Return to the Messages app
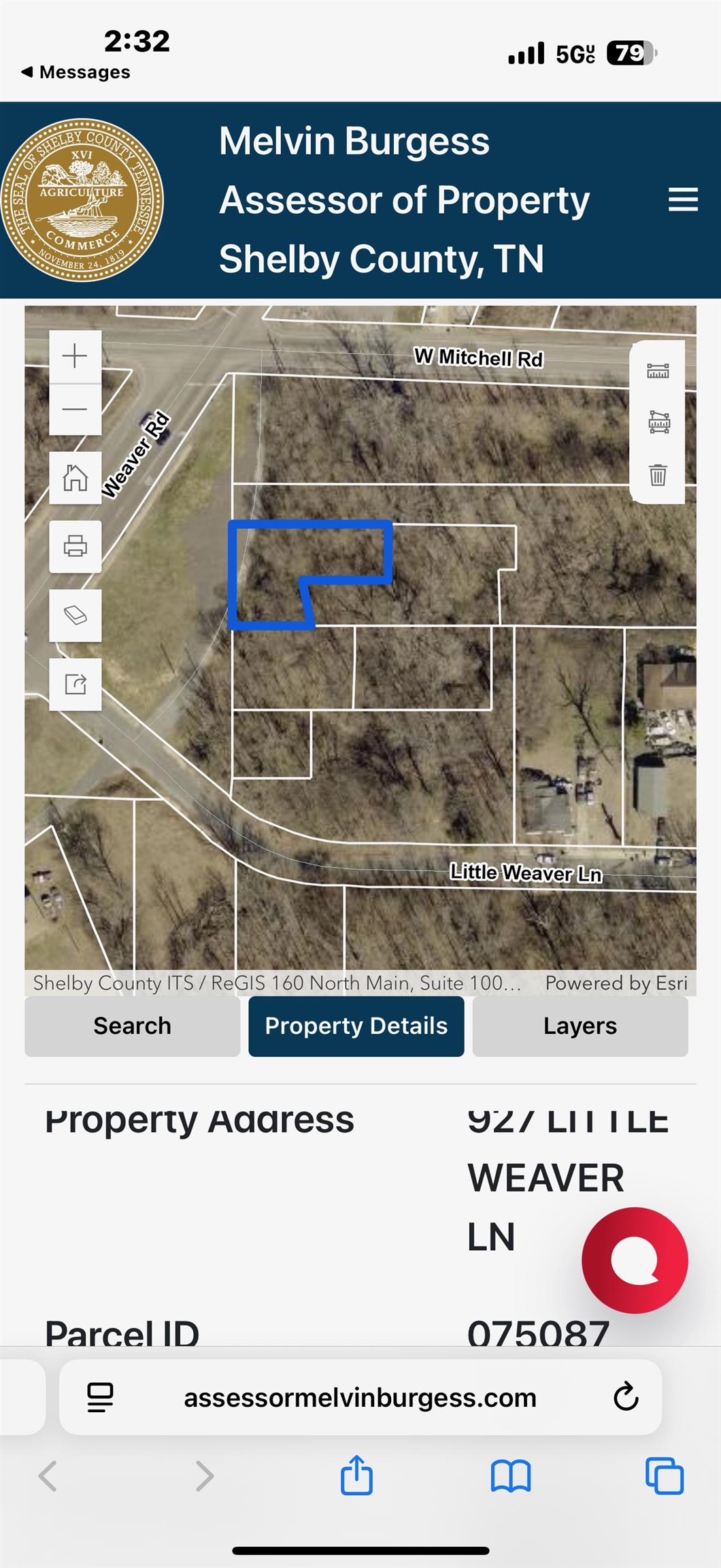721x1568 pixels. point(75,72)
